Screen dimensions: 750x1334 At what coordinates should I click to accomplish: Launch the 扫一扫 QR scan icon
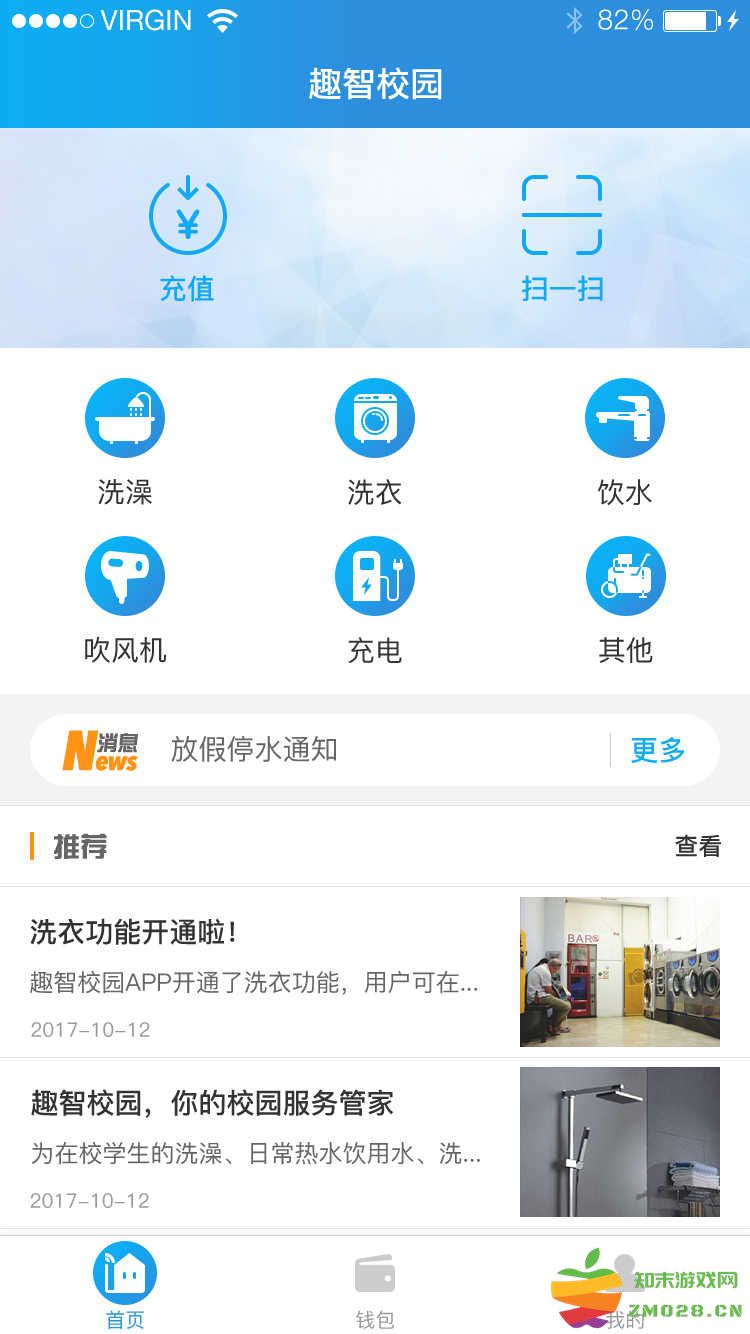(562, 214)
